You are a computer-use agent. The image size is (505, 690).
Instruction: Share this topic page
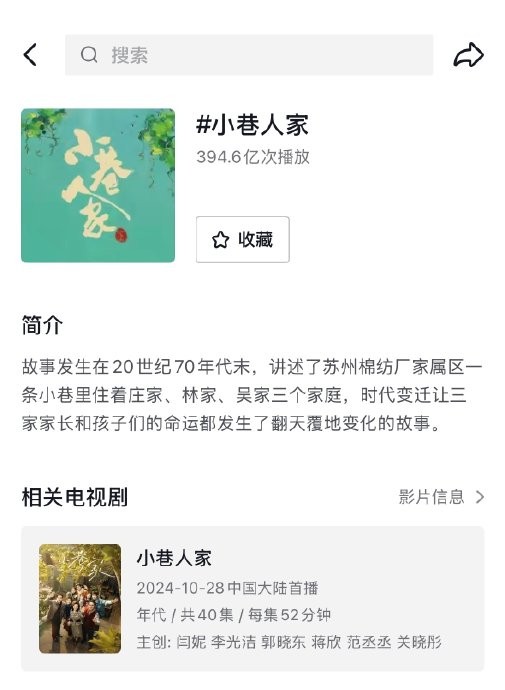468,55
